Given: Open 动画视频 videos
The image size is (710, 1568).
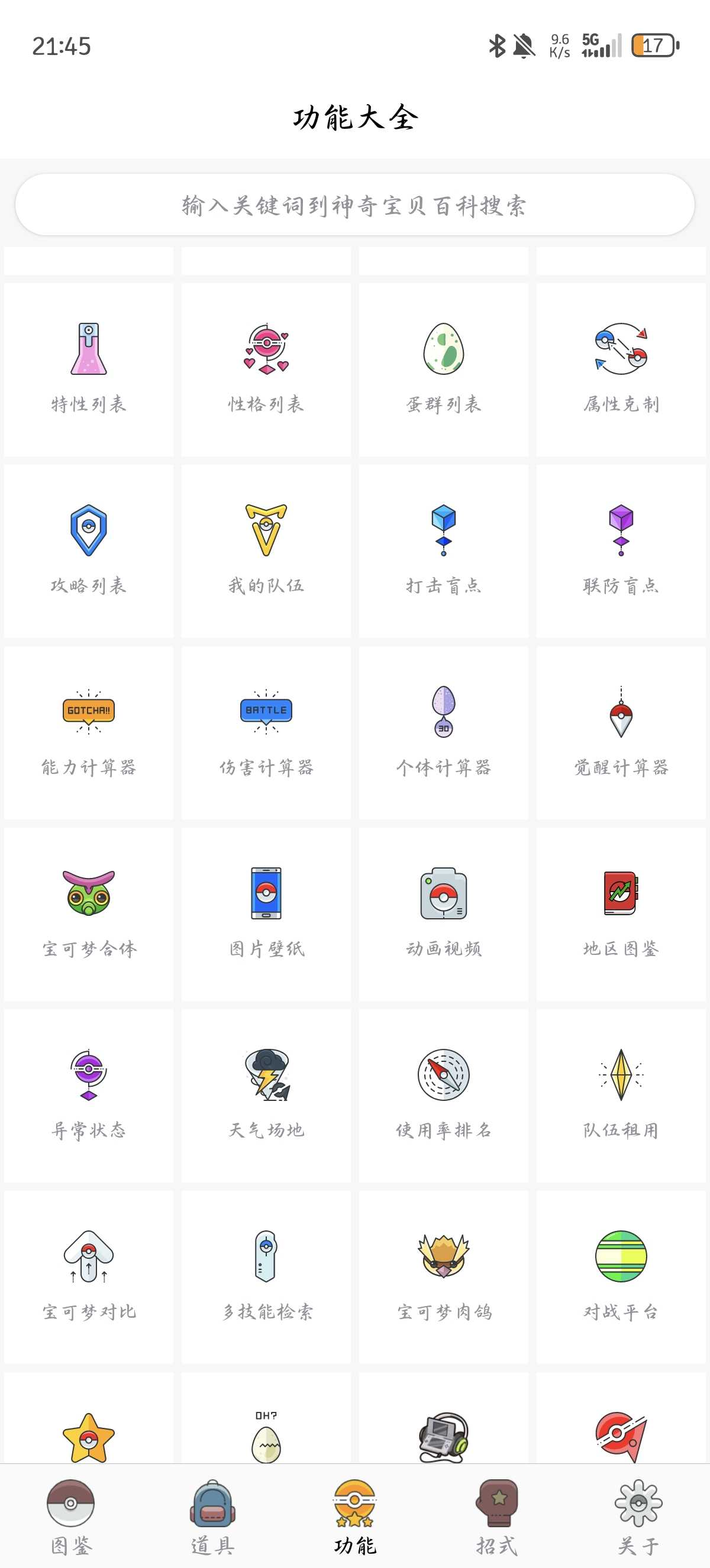Looking at the screenshot, I should (443, 914).
